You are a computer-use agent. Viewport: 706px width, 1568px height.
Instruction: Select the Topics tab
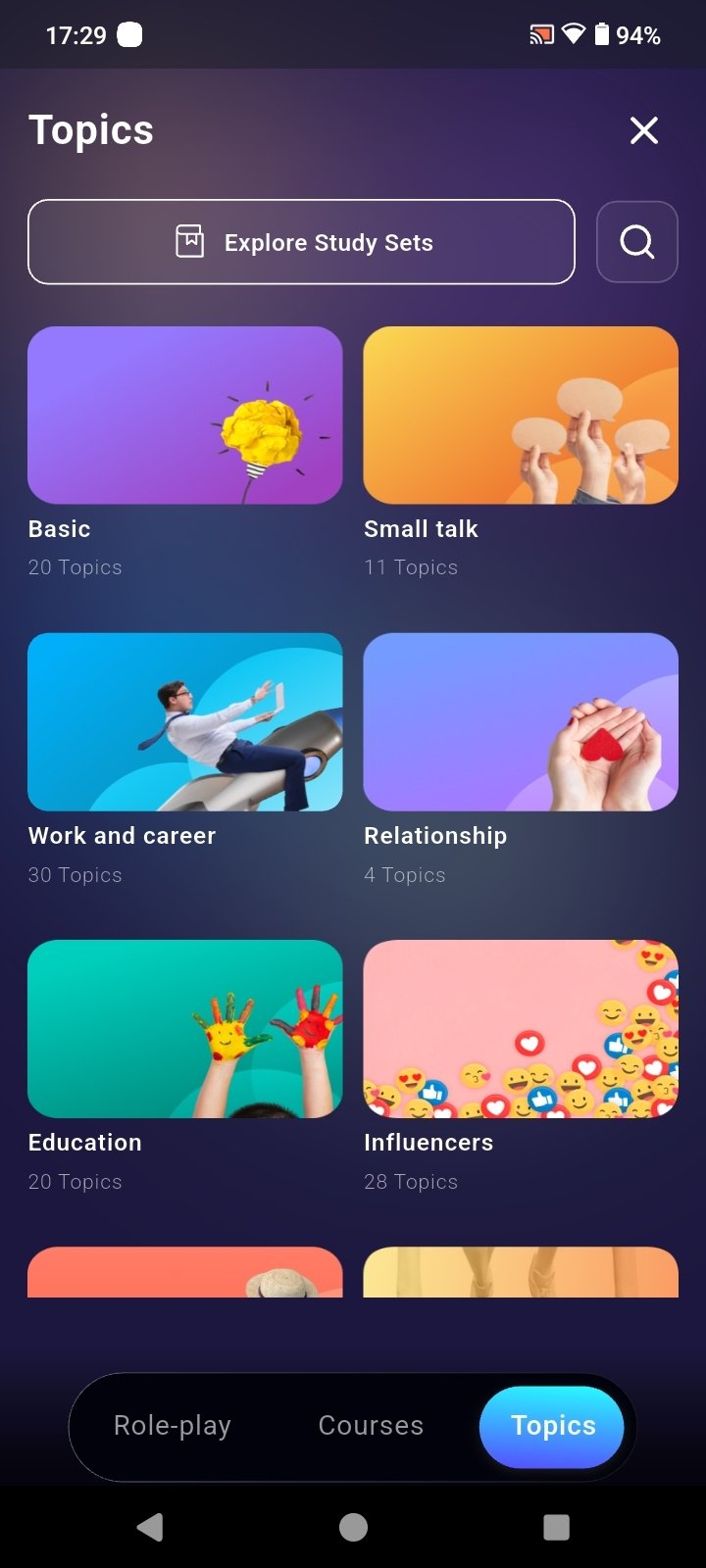pyautogui.click(x=552, y=1427)
